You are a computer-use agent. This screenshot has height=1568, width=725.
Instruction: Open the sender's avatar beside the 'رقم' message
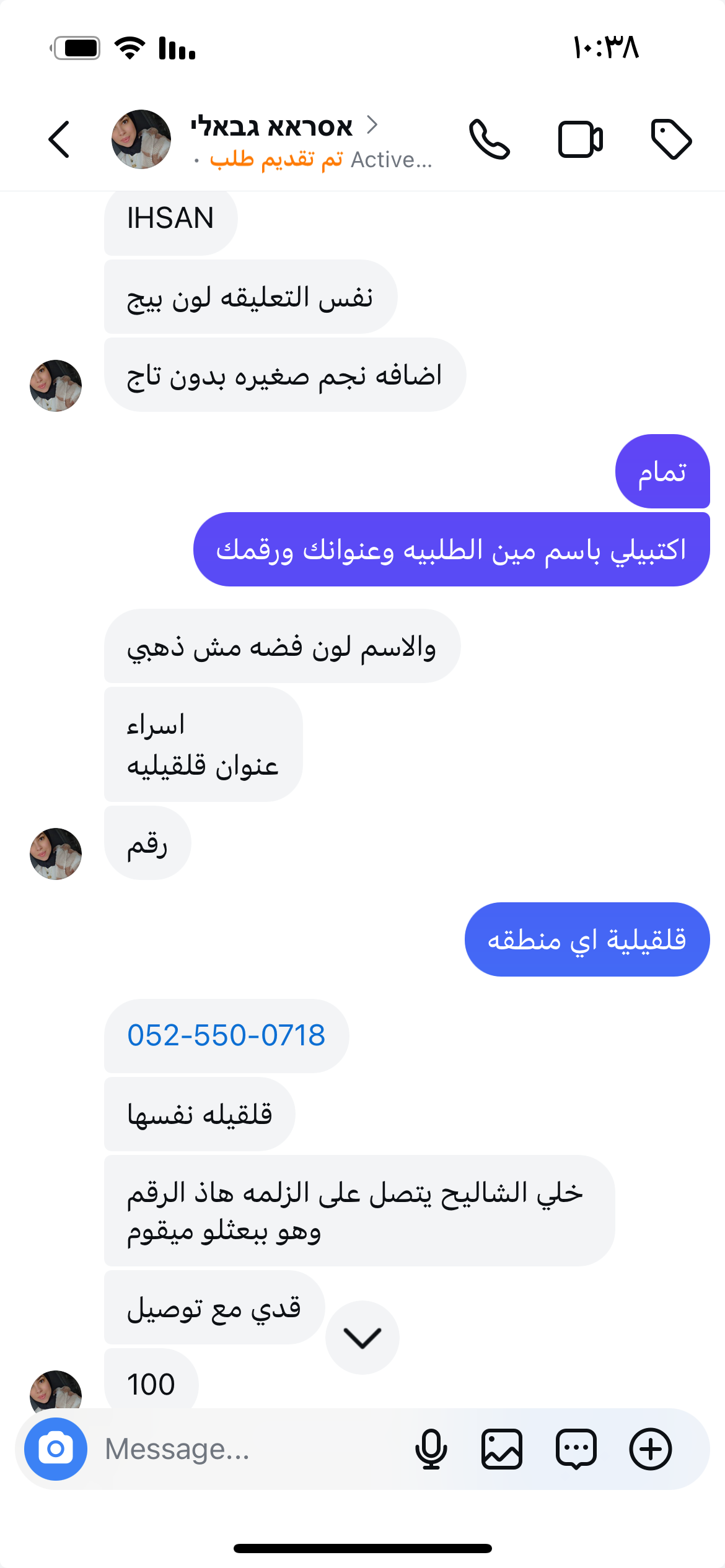(56, 853)
